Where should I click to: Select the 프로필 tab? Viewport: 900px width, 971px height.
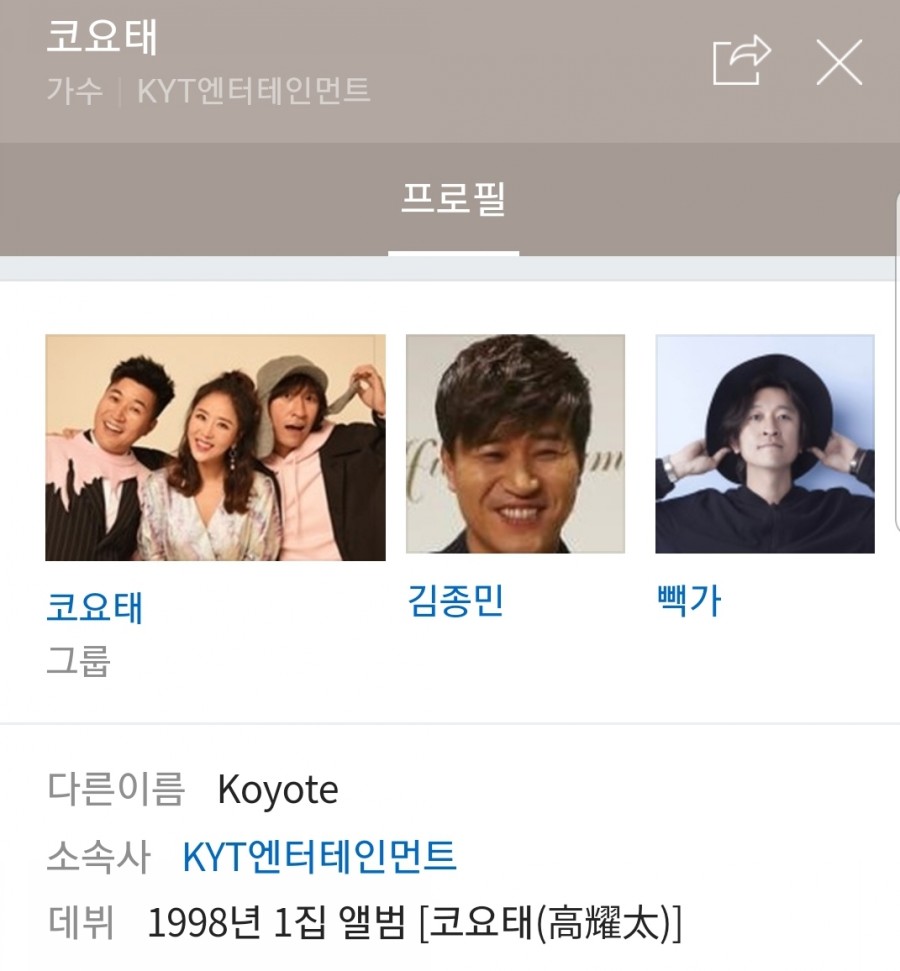coord(453,199)
